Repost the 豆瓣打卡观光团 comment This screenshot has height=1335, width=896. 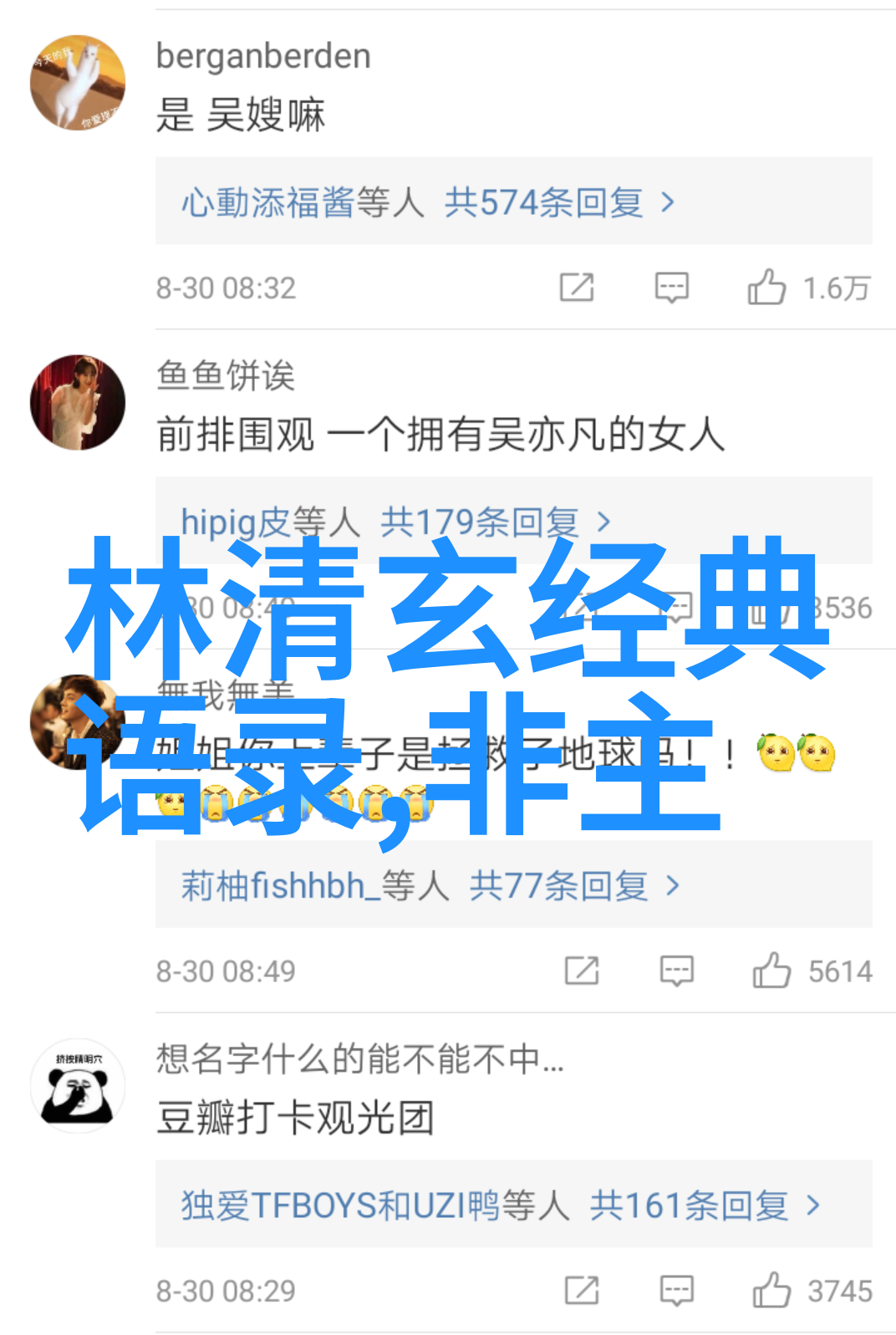click(582, 1291)
